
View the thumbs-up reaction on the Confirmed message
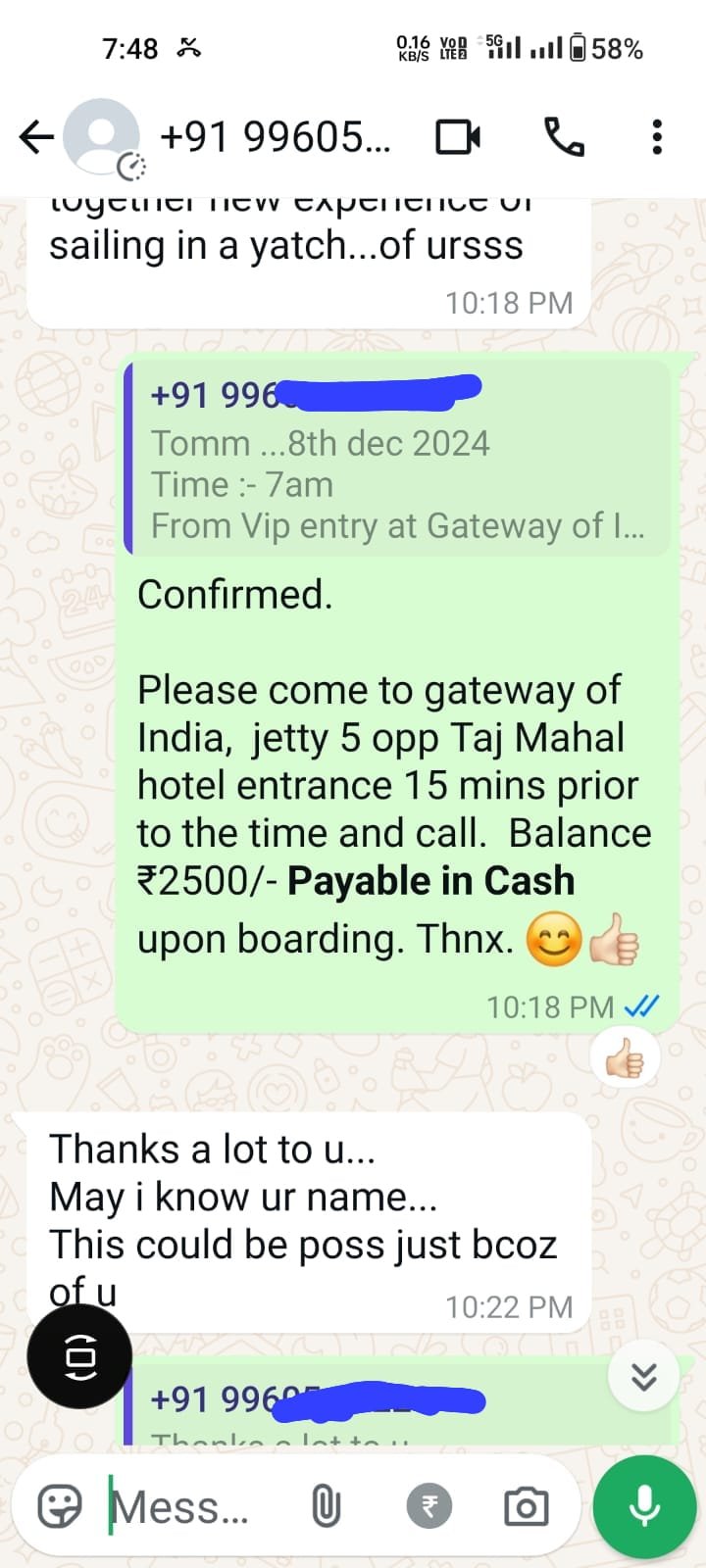coord(625,1059)
